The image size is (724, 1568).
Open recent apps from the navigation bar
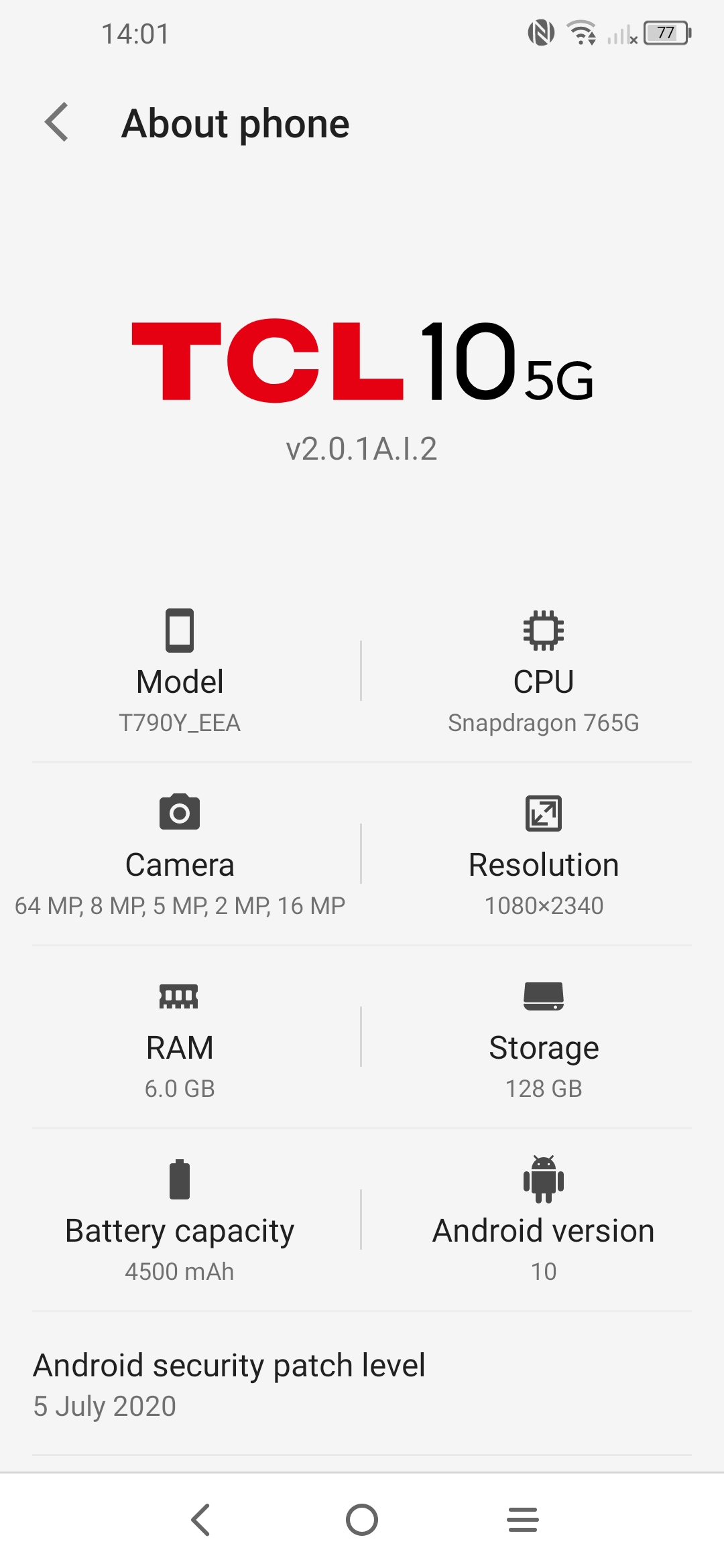tap(523, 1519)
